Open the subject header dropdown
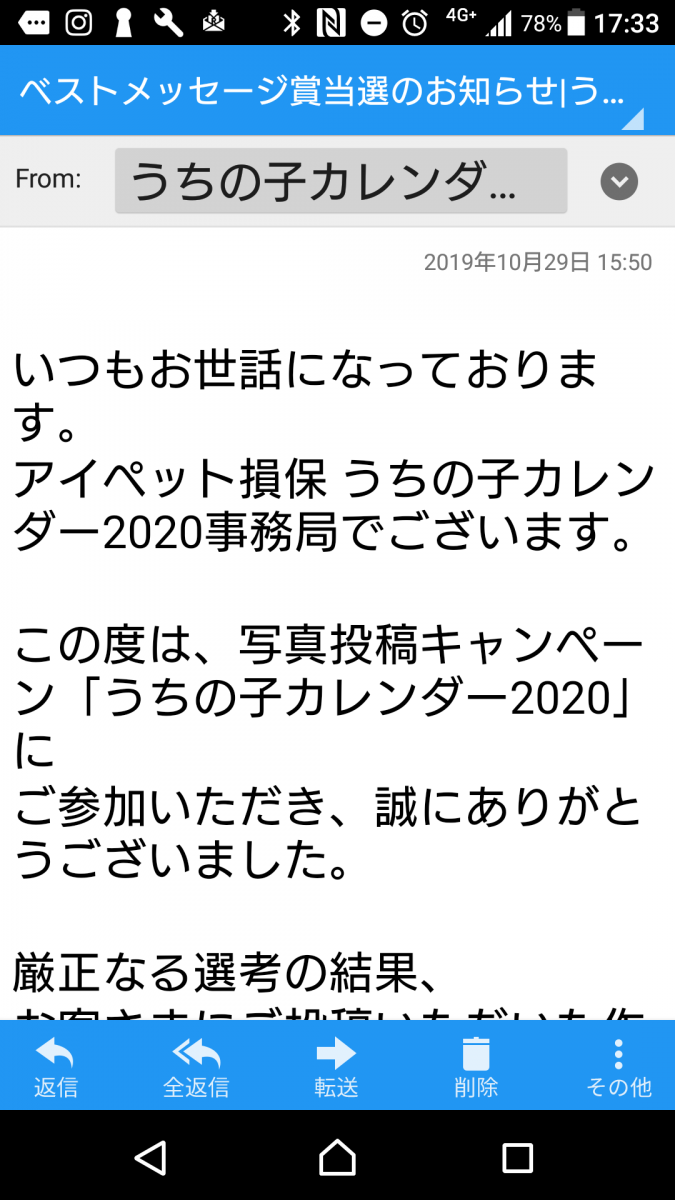This screenshot has height=1200, width=675. pyautogui.click(x=632, y=121)
